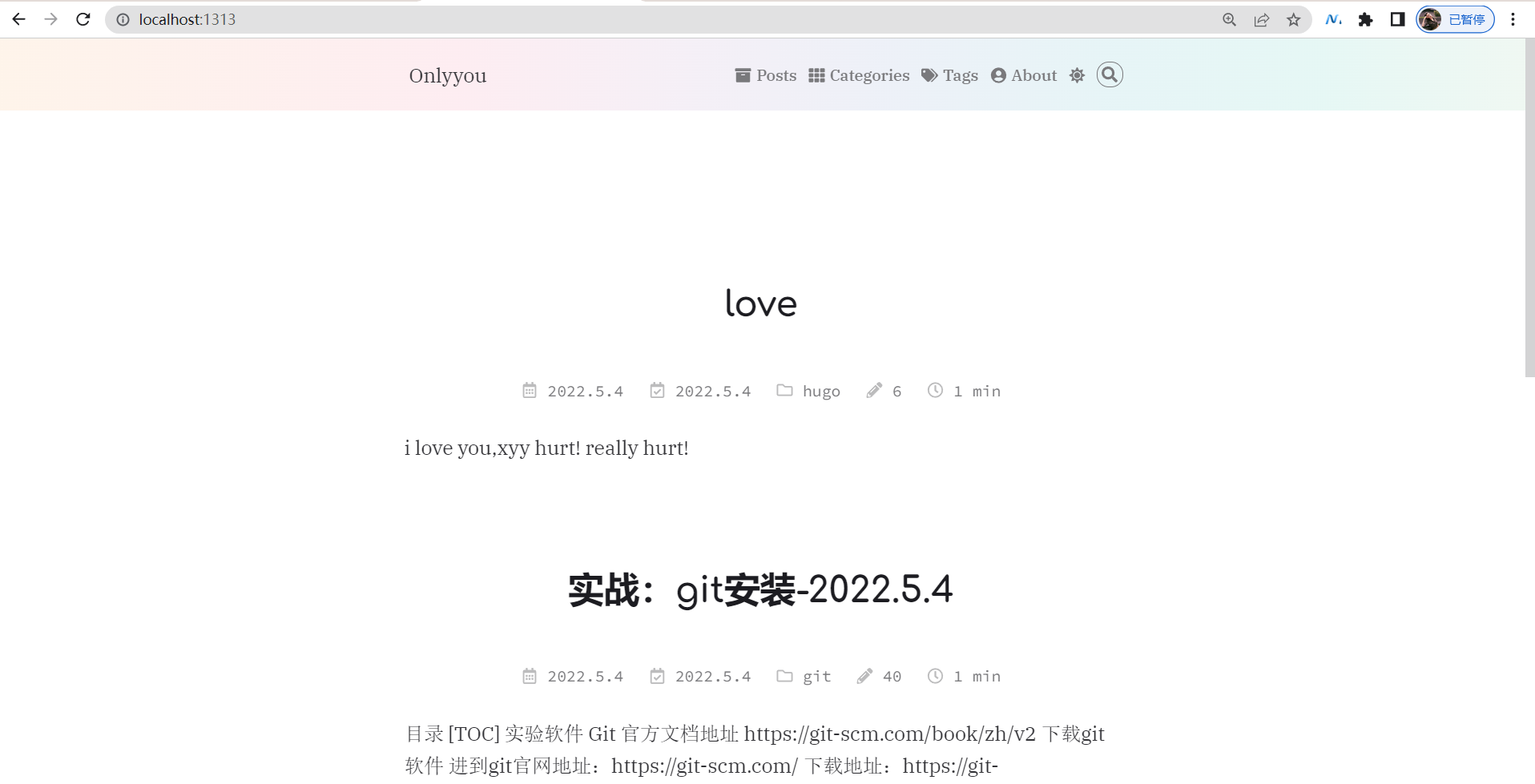Screen dimensions: 1535x784
Task: Open the browser three-dot menu
Action: click(x=1513, y=19)
